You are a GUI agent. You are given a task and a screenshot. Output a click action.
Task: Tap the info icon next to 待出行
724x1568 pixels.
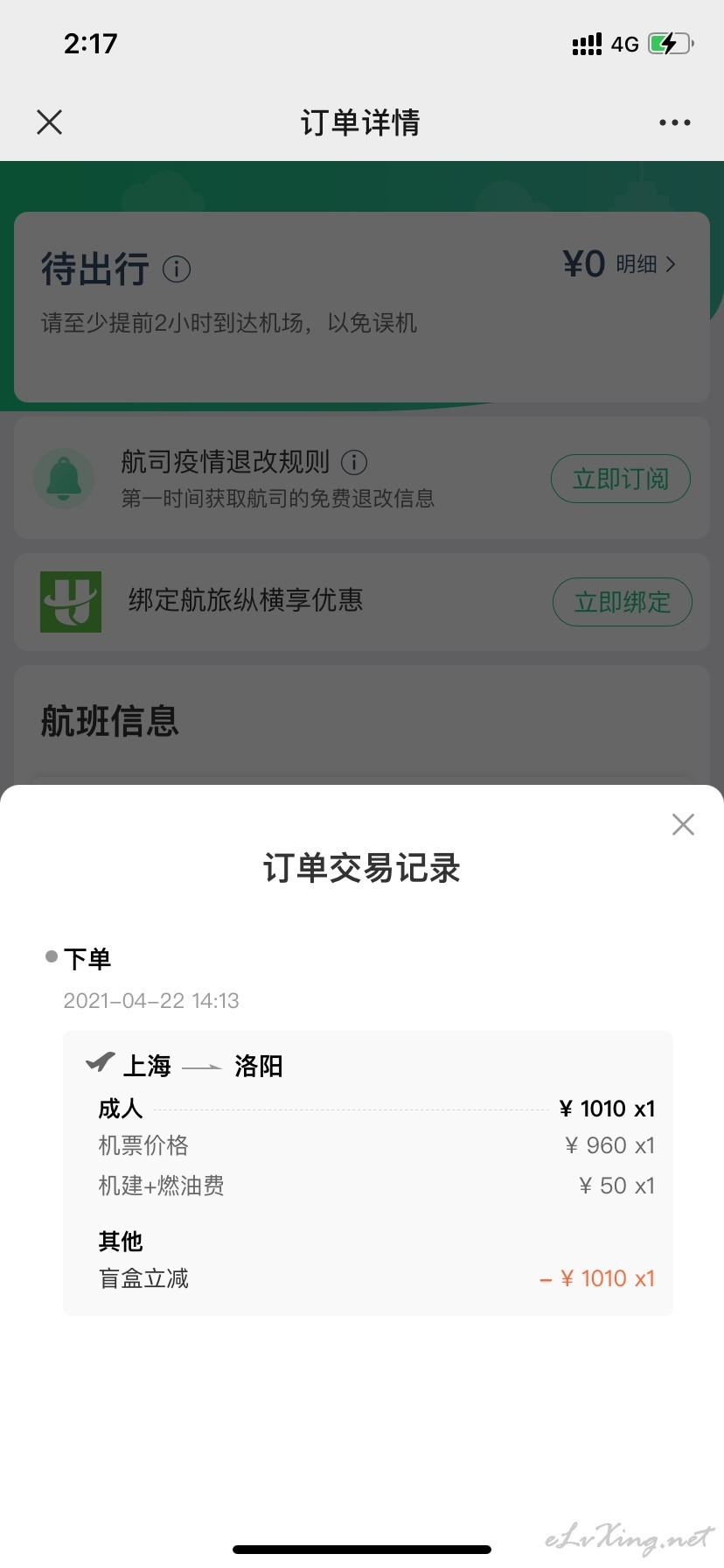177,269
